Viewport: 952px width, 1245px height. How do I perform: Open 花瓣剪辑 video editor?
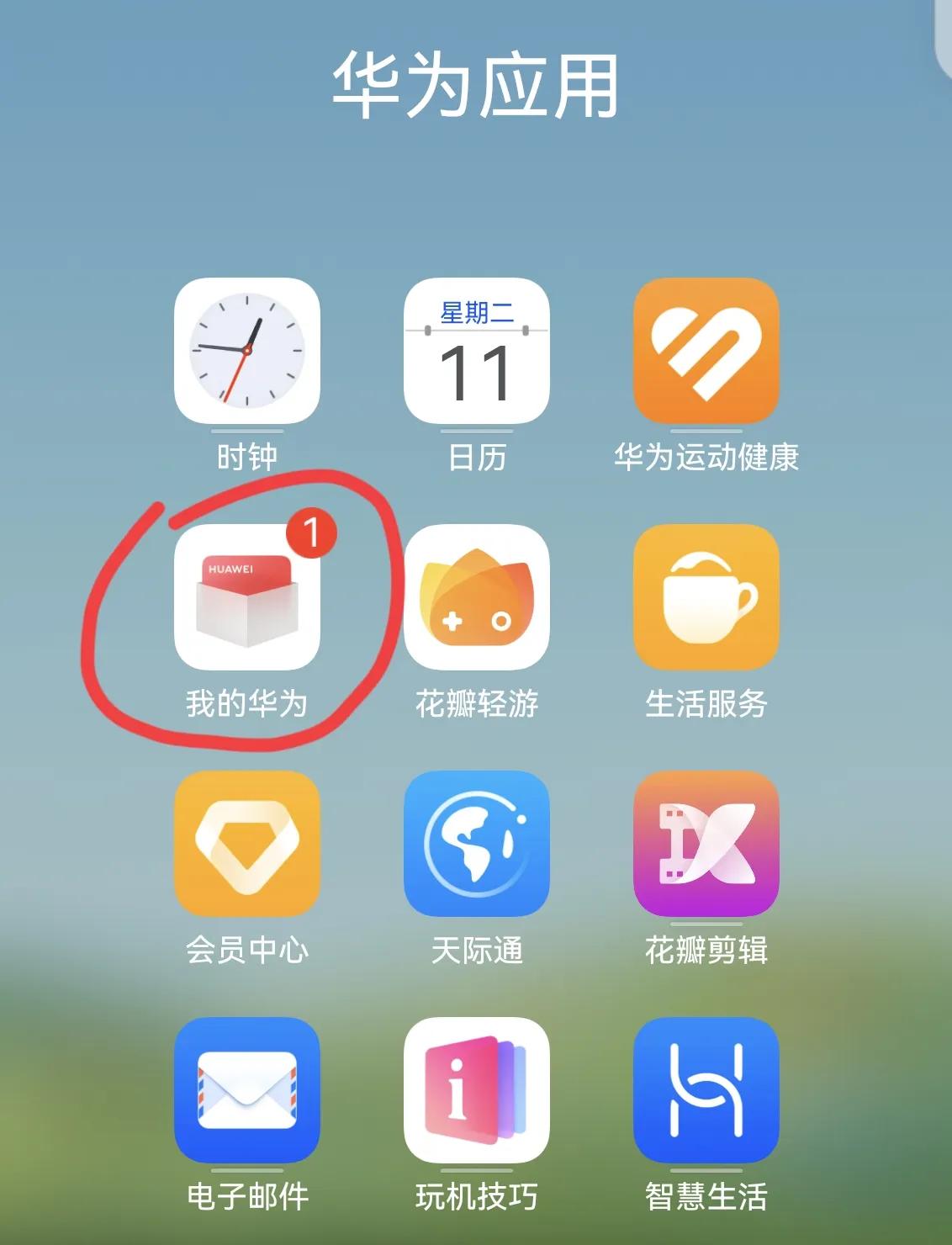(706, 844)
